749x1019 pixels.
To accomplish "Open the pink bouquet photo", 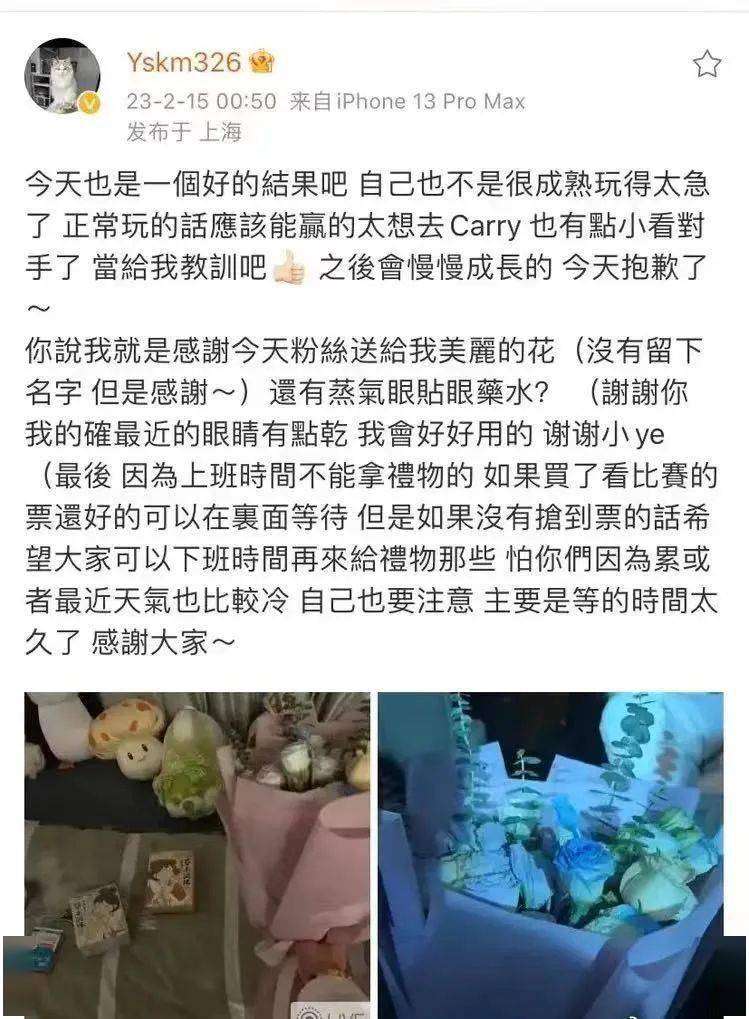I will [x=197, y=853].
